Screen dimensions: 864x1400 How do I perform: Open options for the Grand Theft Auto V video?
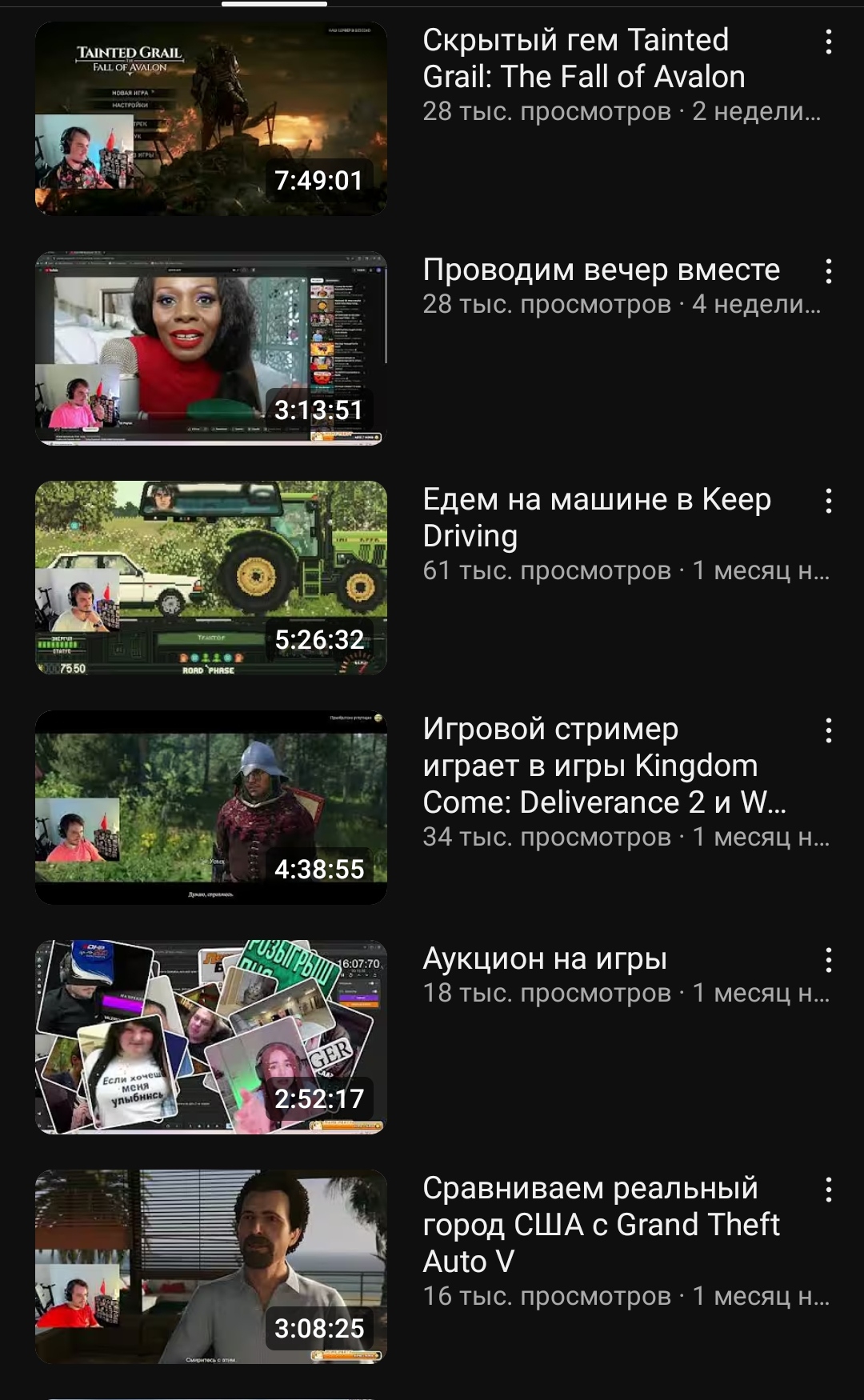point(829,1190)
